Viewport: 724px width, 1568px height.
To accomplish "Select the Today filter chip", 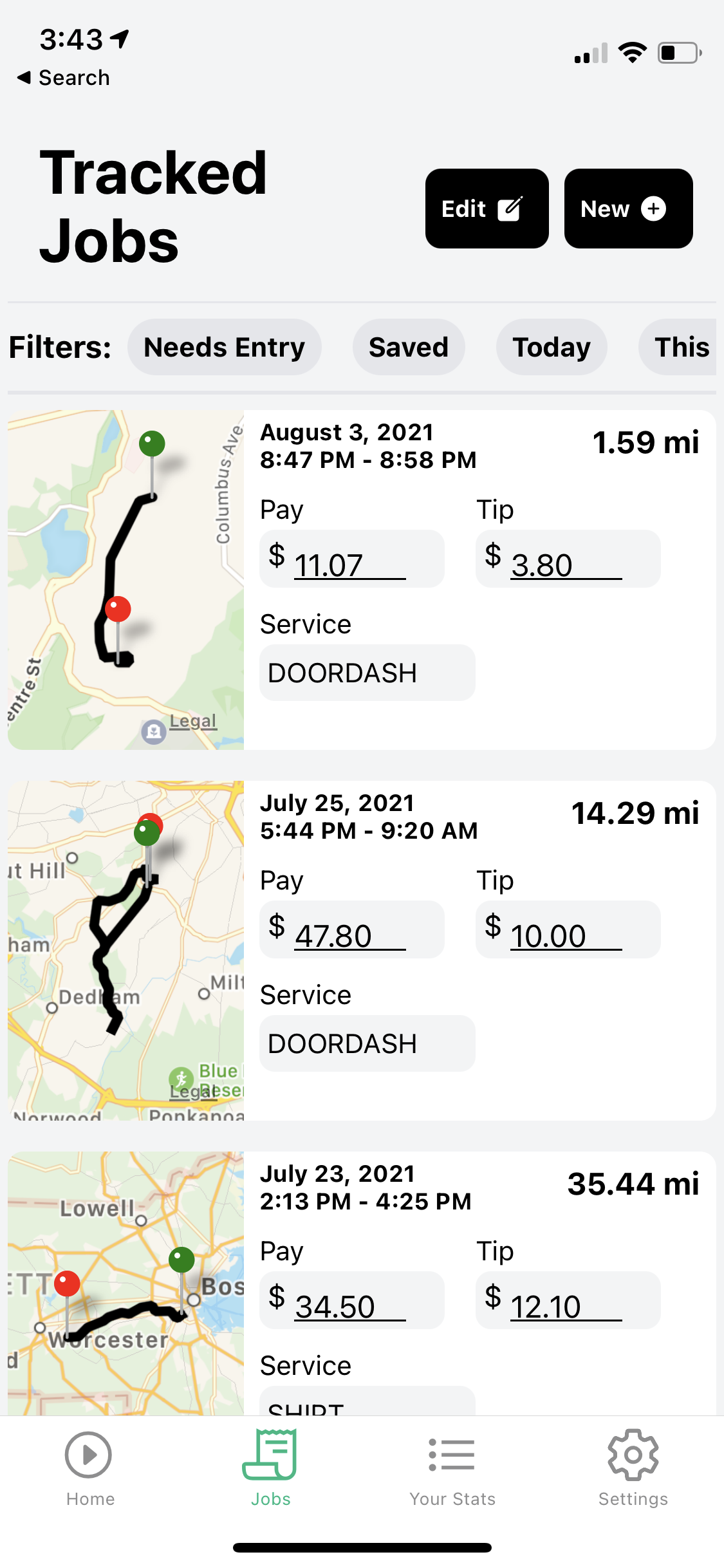I will tap(552, 347).
